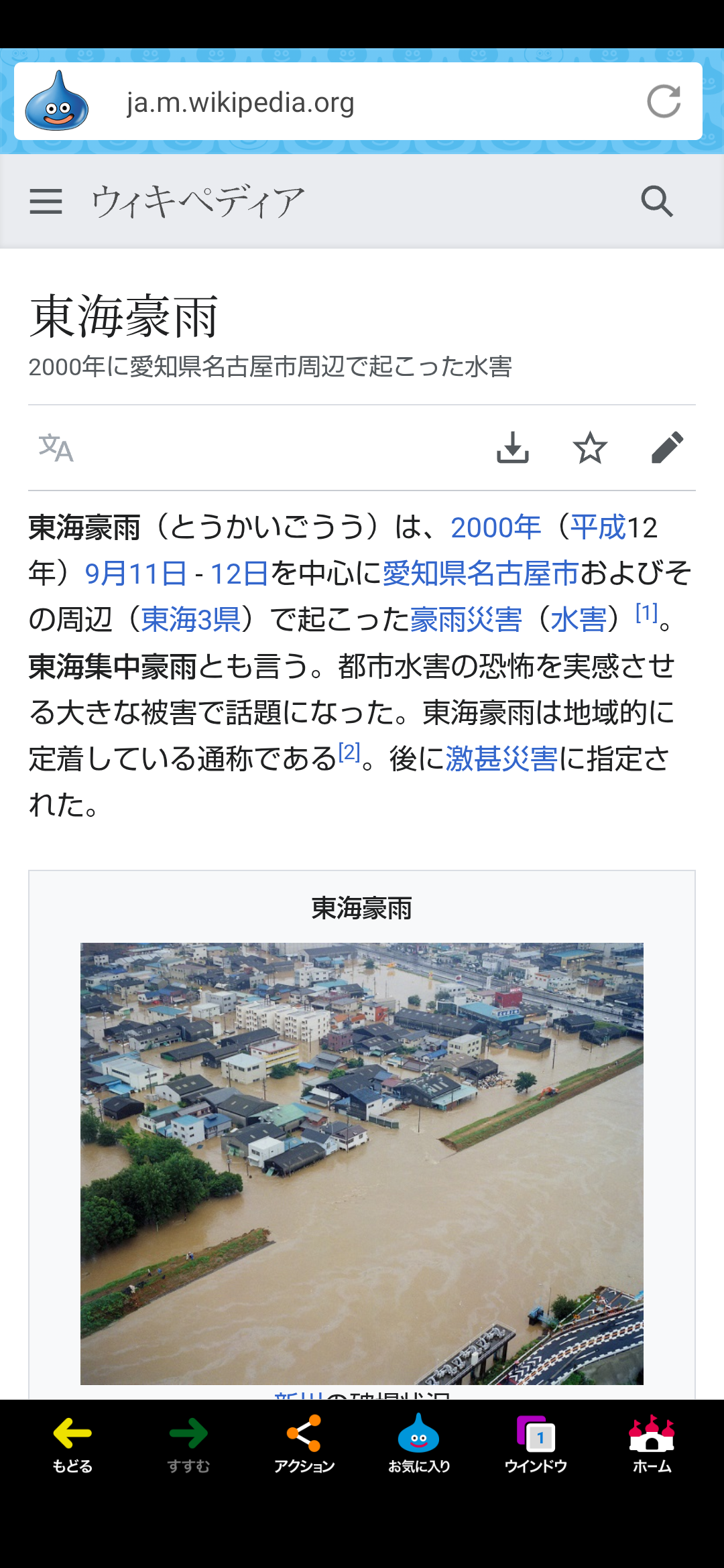
Task: Follow the 豪雨災害 link
Action: (x=466, y=620)
